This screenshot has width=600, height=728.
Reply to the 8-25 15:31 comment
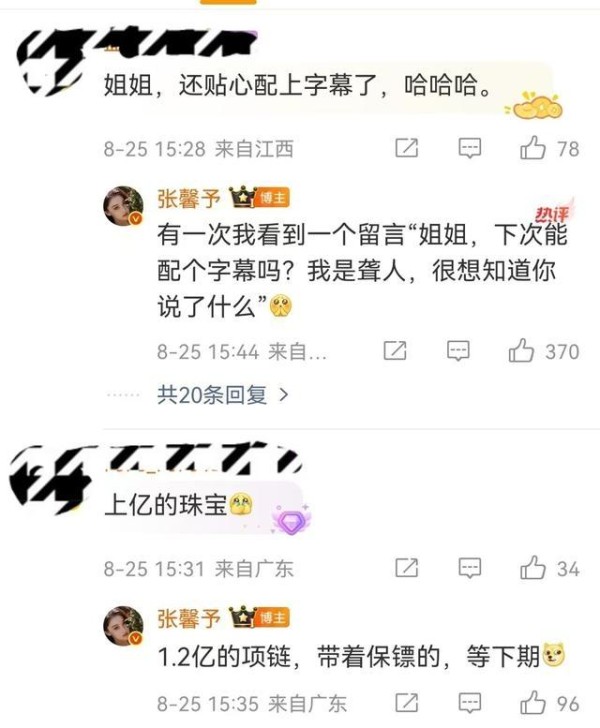(x=469, y=569)
